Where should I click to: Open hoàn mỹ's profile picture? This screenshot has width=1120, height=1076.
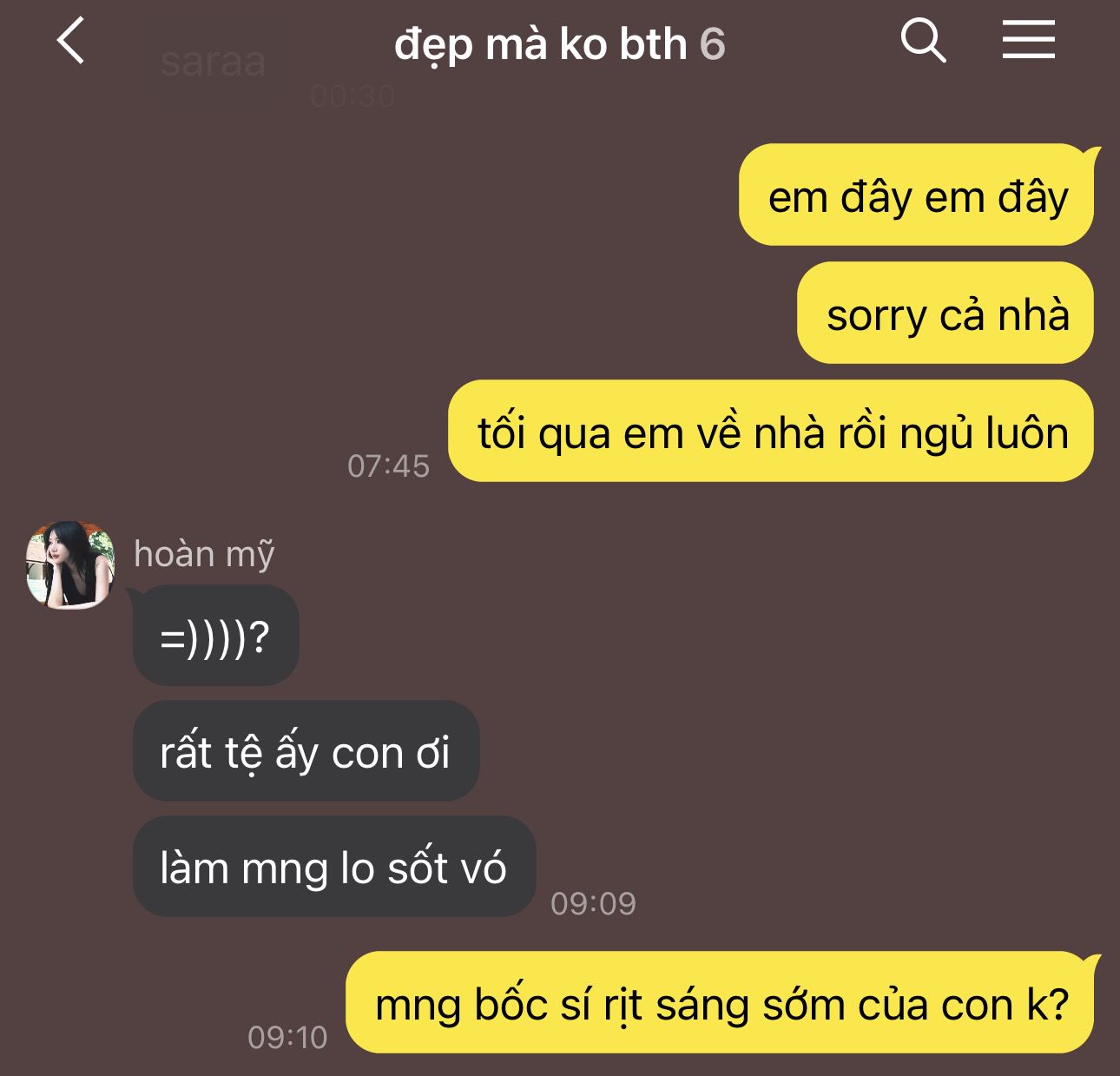tap(70, 564)
